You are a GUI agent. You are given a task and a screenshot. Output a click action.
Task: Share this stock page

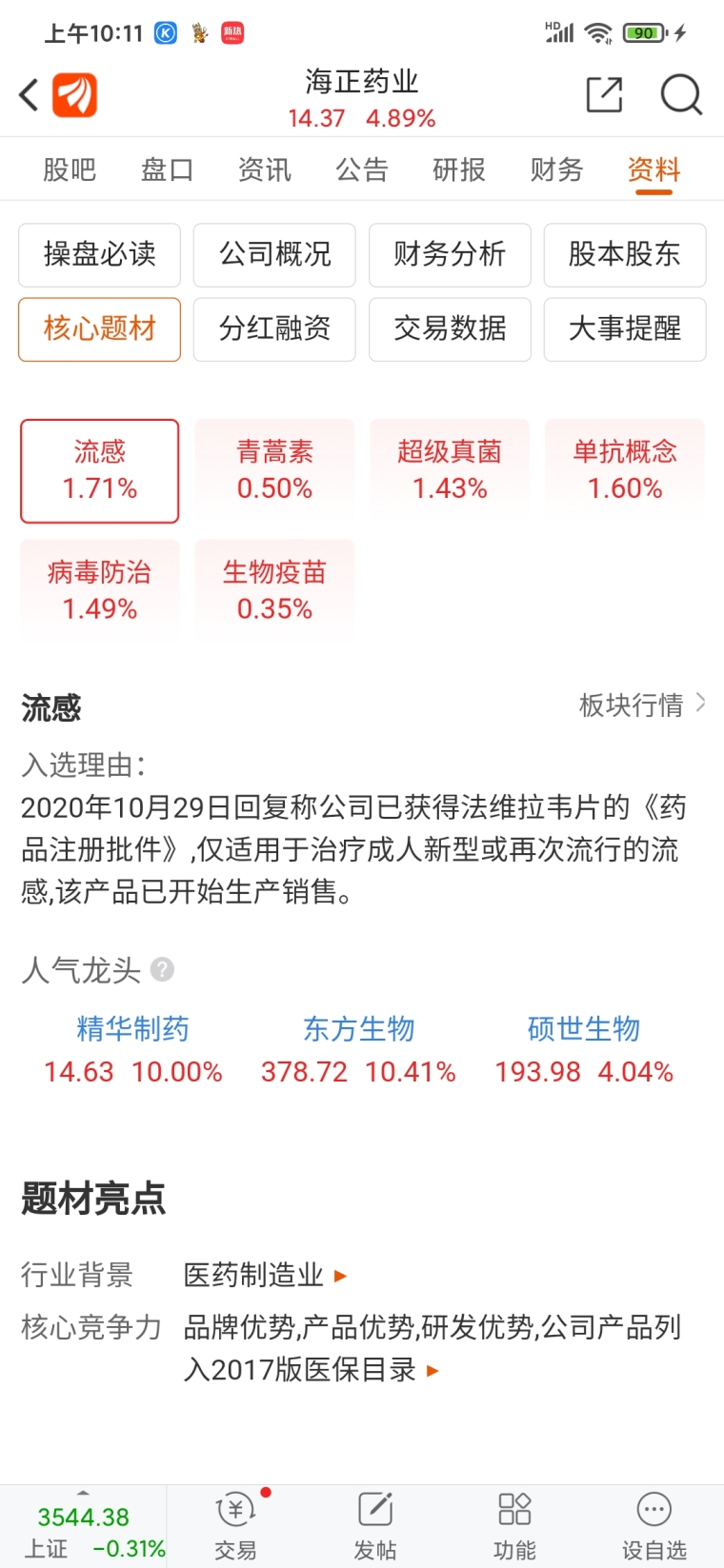604,95
